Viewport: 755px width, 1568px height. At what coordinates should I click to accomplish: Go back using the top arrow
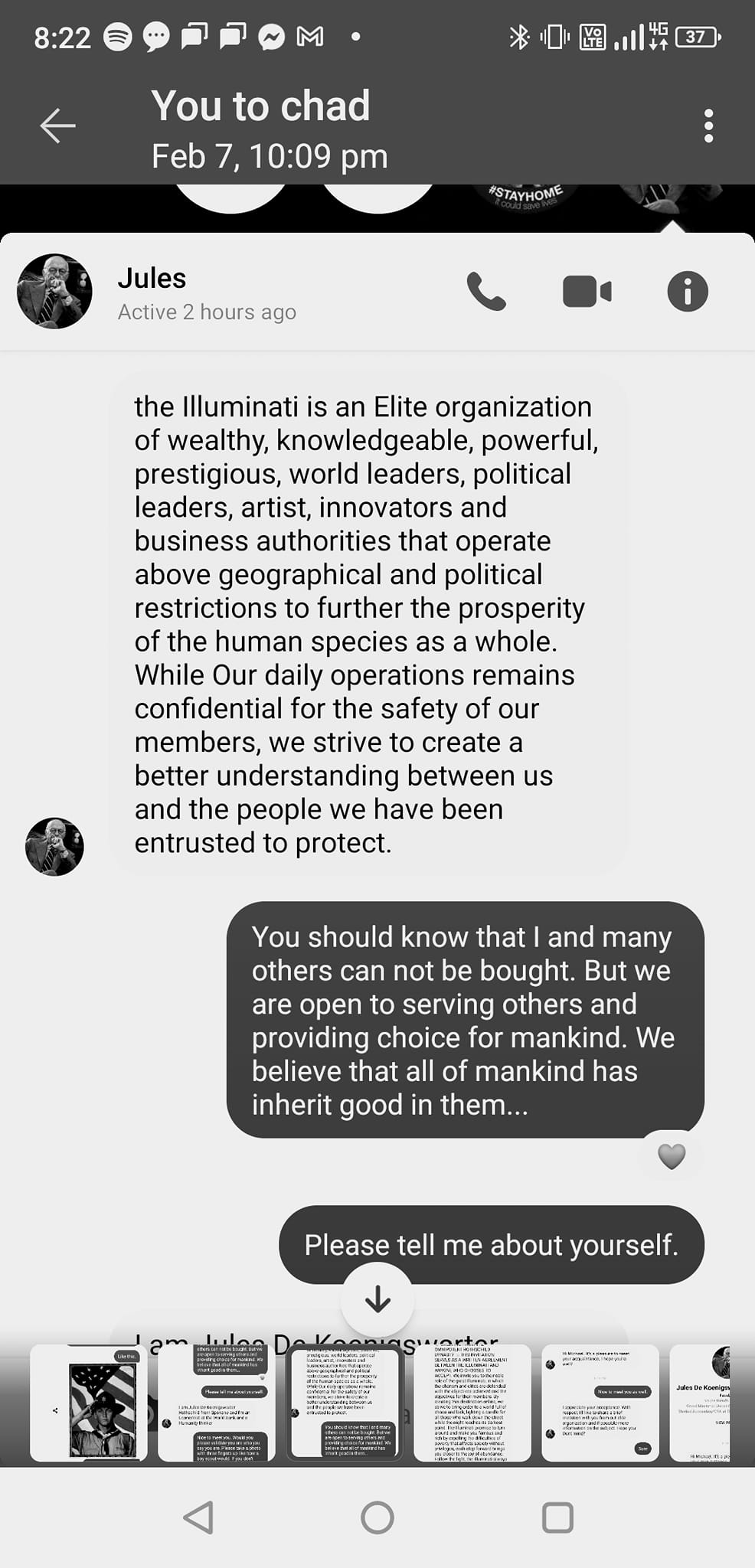pyautogui.click(x=58, y=126)
